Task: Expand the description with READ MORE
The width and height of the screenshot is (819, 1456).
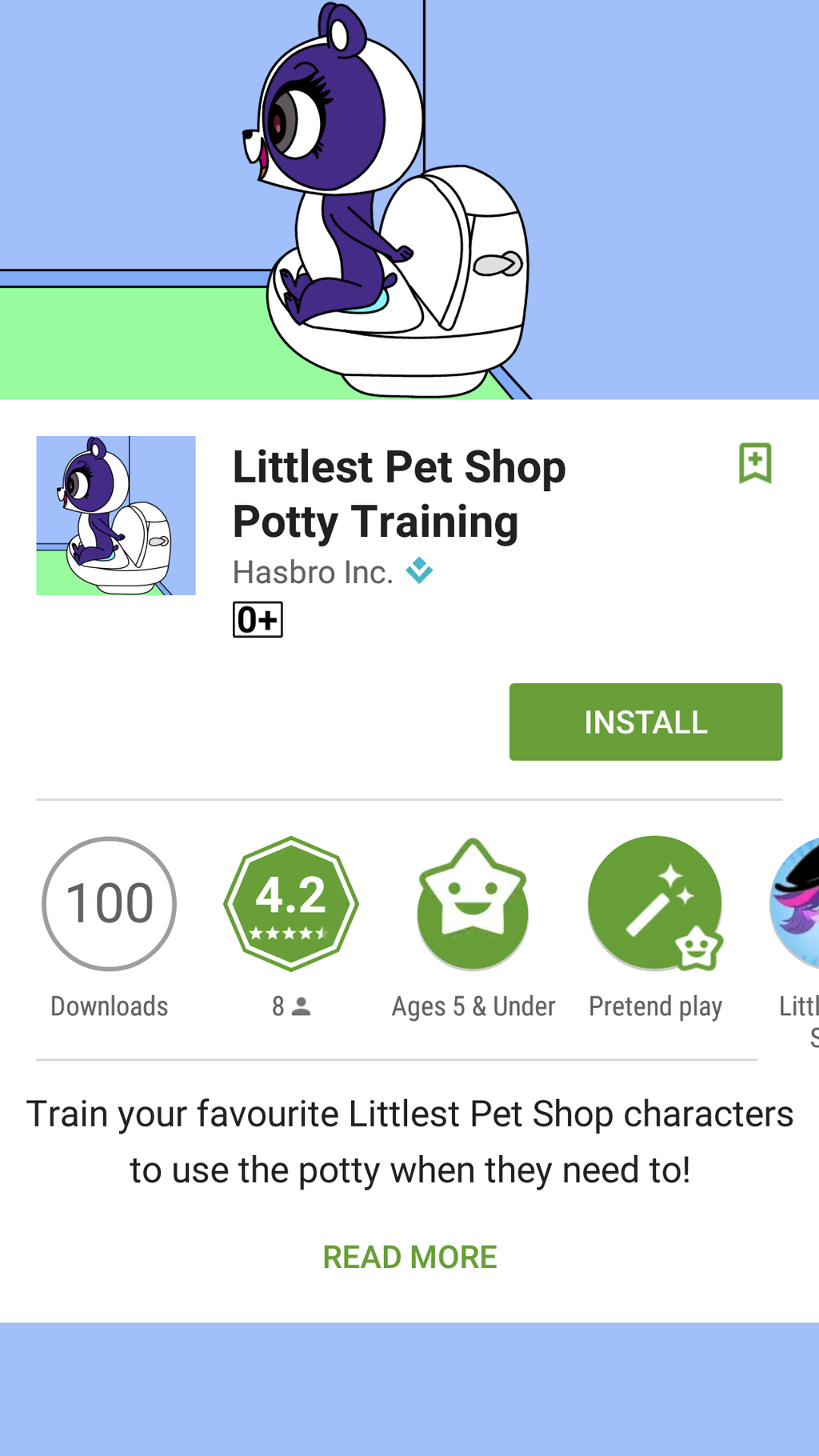Action: click(409, 1257)
